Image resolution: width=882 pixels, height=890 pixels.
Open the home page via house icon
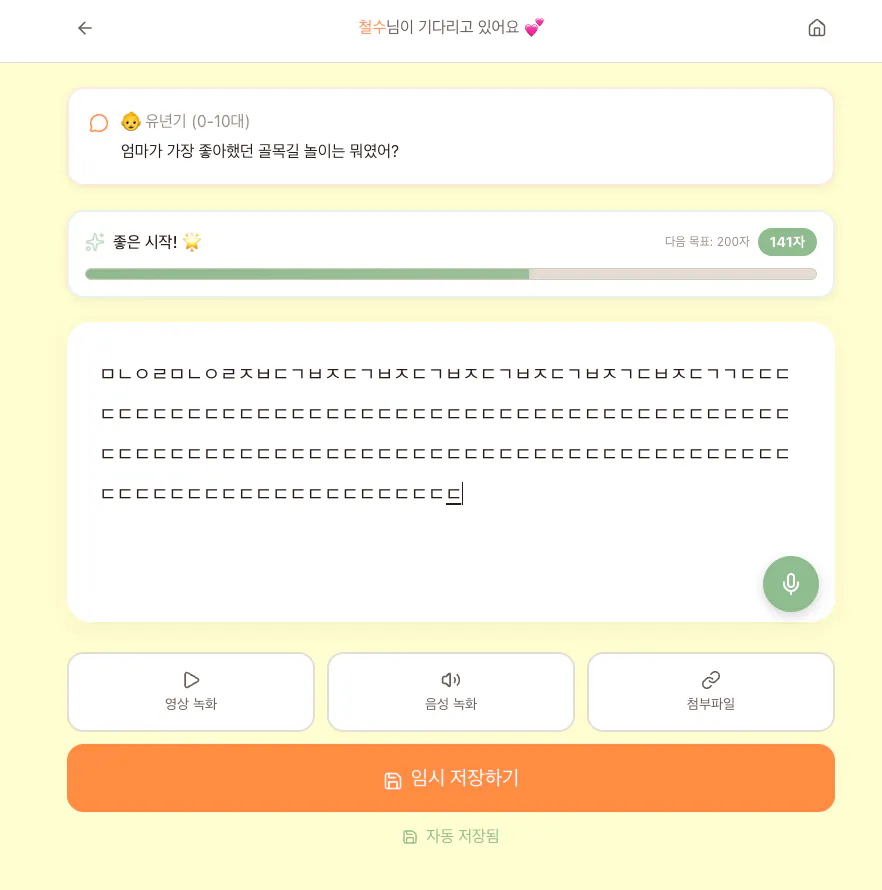(x=816, y=28)
